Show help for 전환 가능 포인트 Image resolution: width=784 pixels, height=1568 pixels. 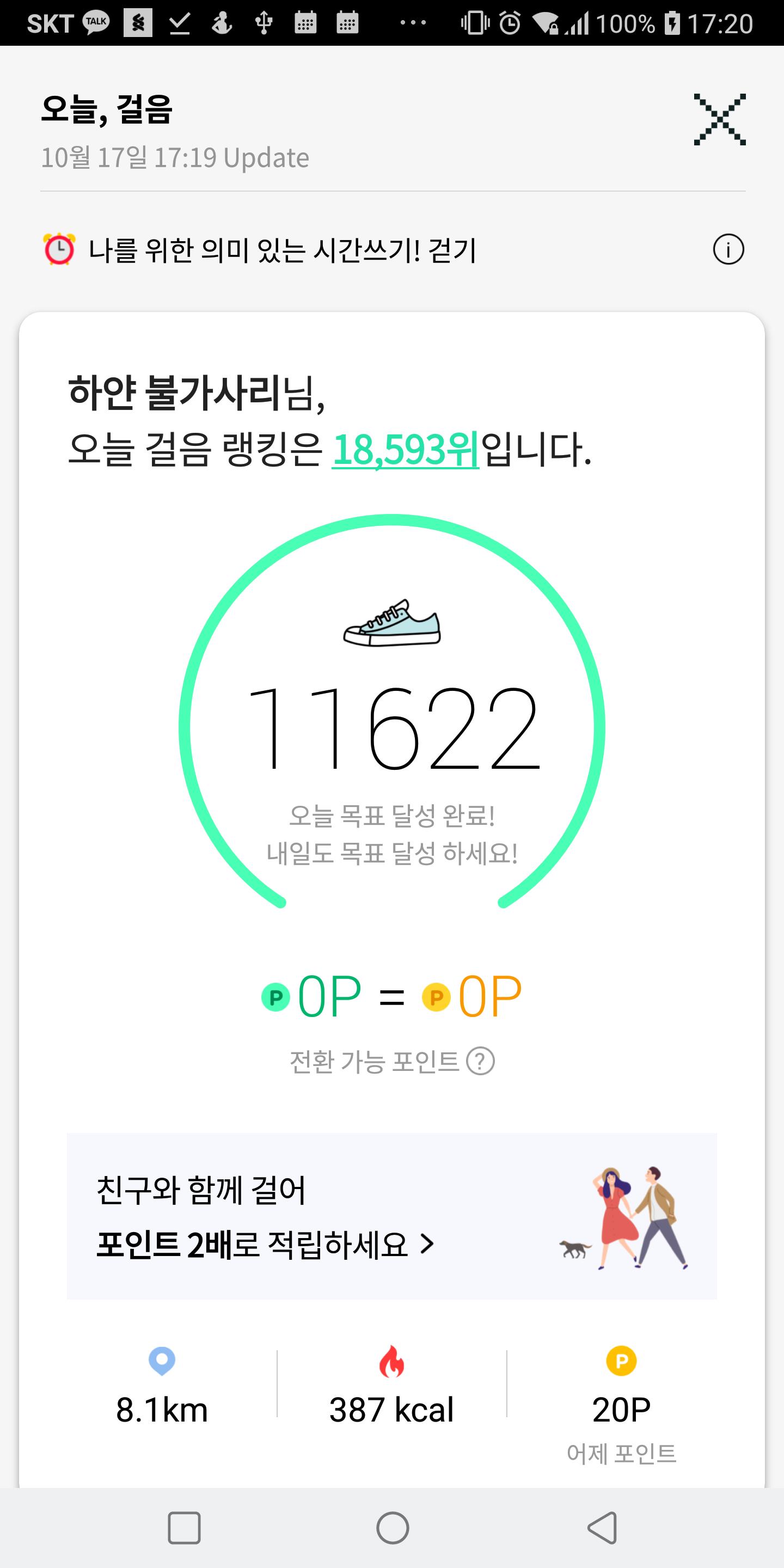480,1062
